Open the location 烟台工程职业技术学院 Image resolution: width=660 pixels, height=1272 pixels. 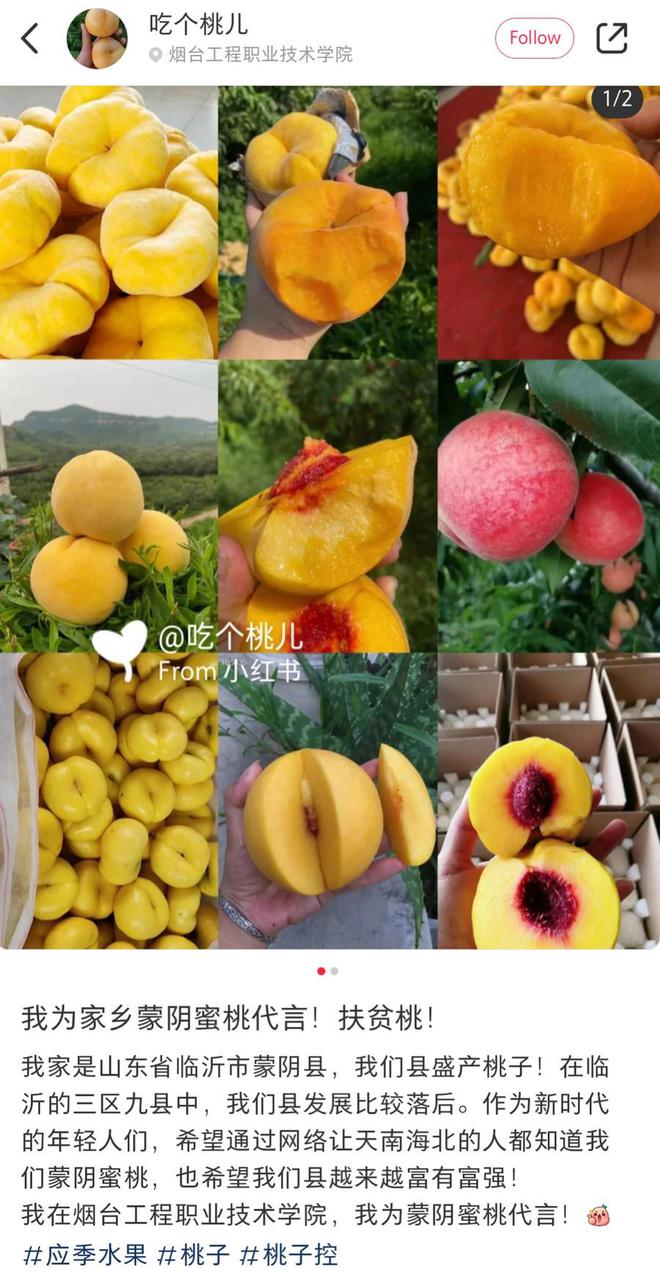coord(258,54)
